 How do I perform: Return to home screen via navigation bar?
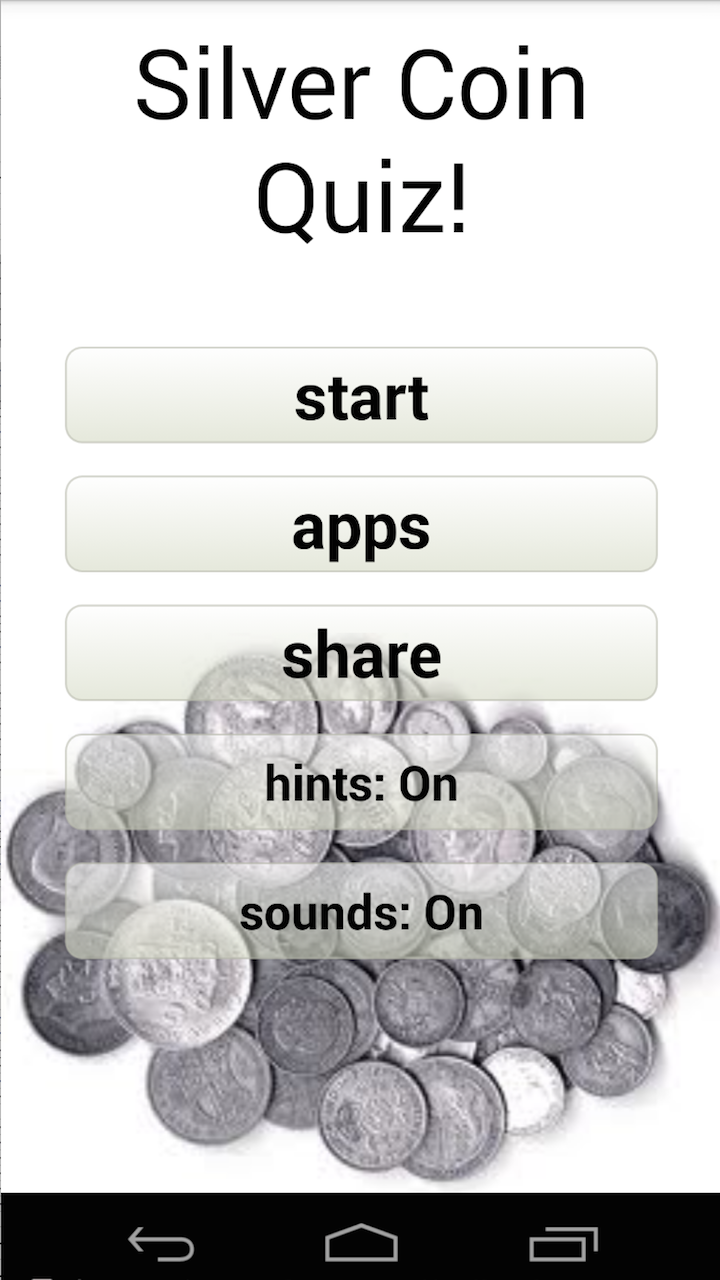pyautogui.click(x=360, y=1244)
